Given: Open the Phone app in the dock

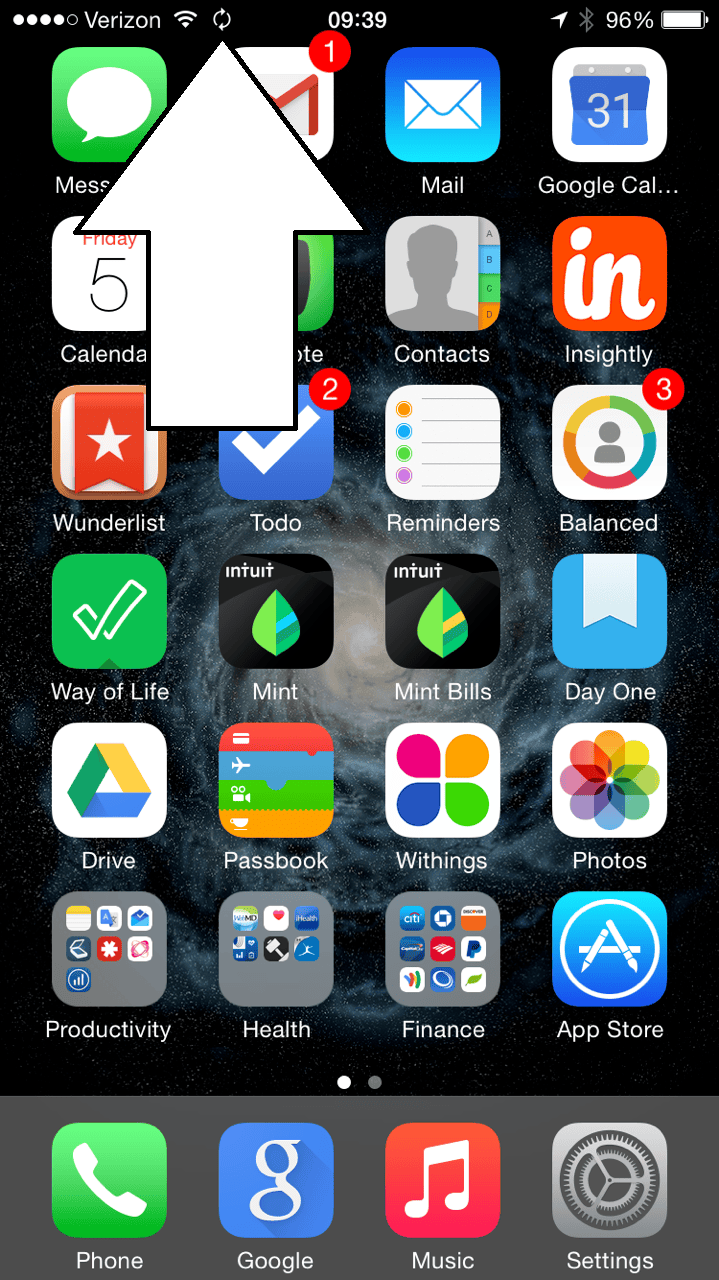Looking at the screenshot, I should pos(109,1180).
